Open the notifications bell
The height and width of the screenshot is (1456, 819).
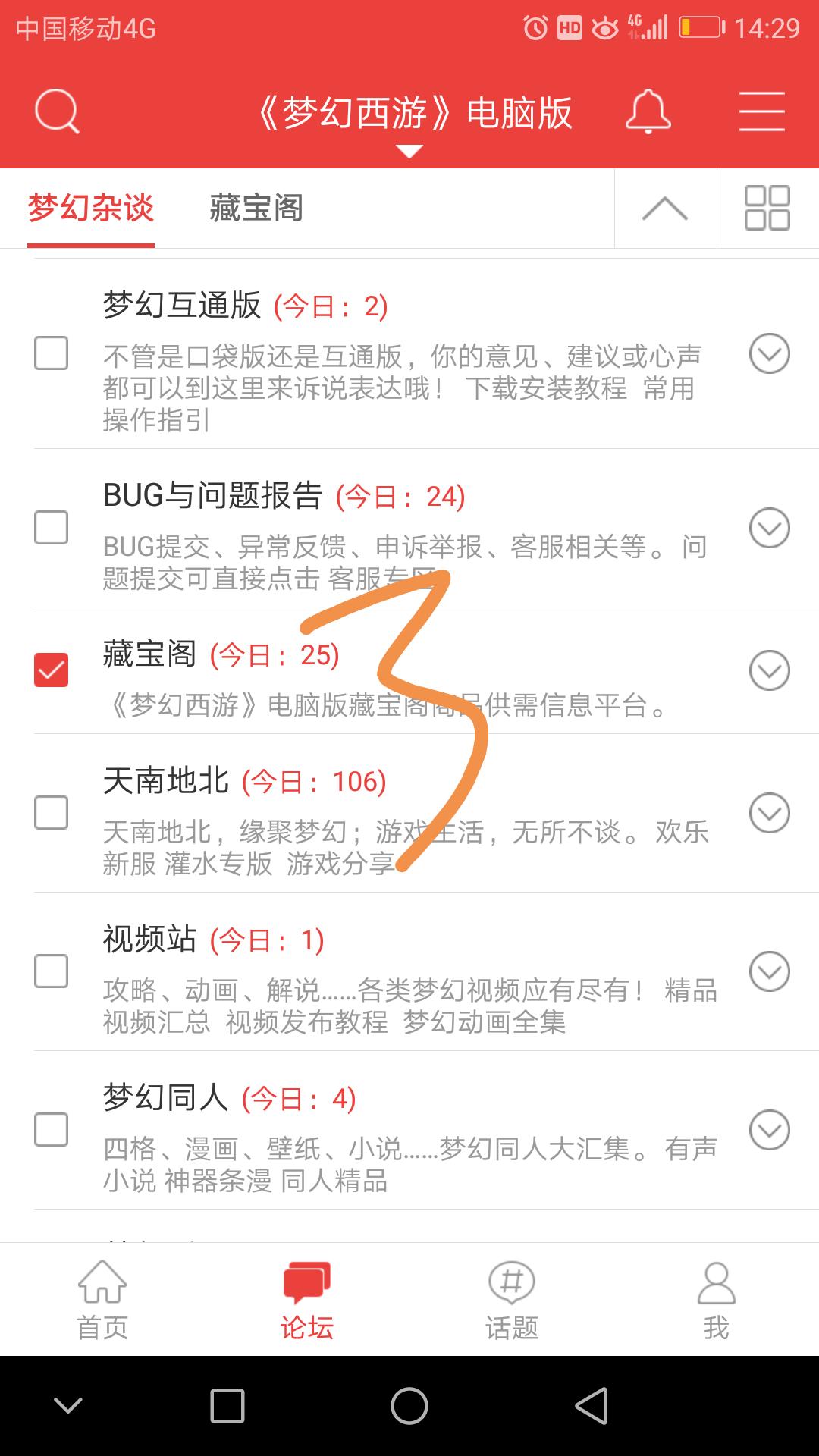(x=648, y=112)
